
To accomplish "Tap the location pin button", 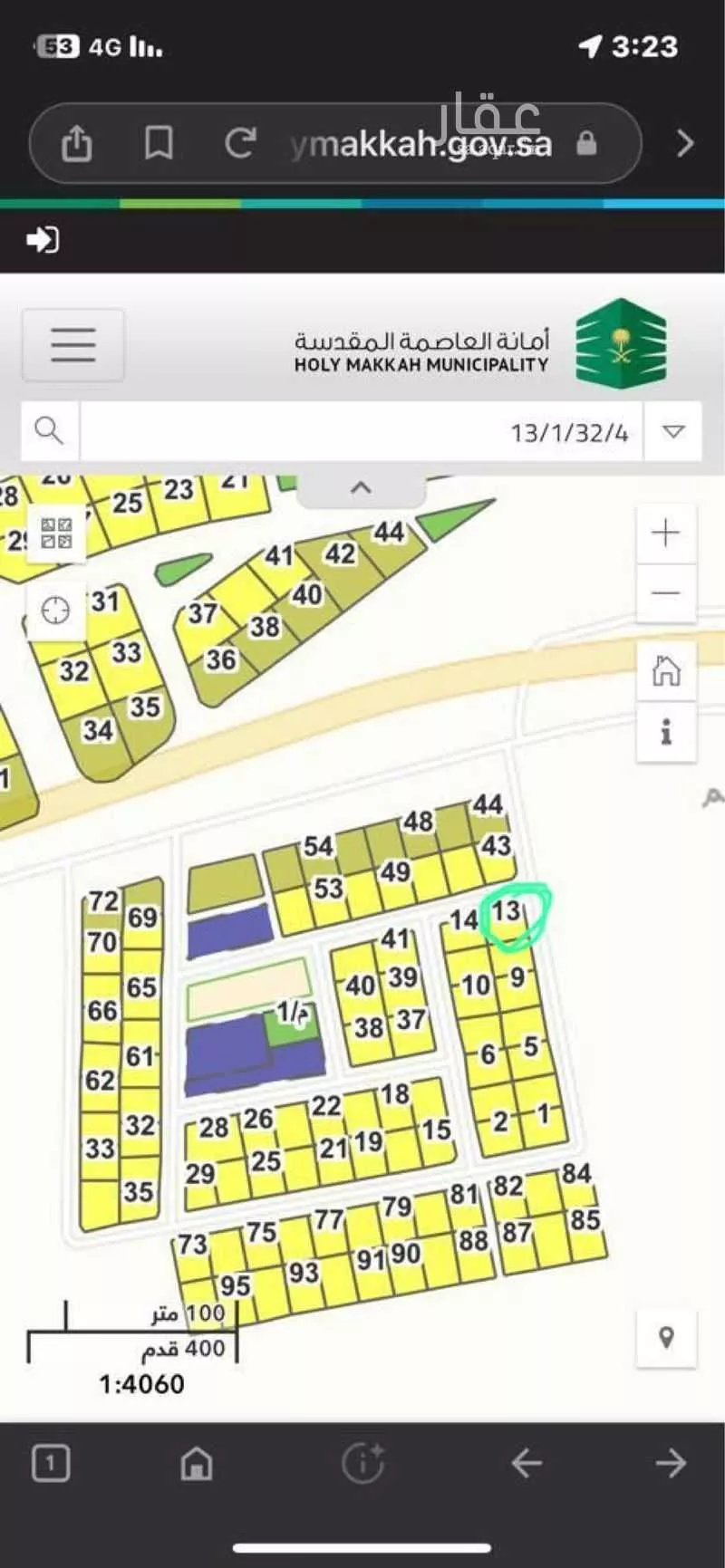I will pyautogui.click(x=666, y=1337).
